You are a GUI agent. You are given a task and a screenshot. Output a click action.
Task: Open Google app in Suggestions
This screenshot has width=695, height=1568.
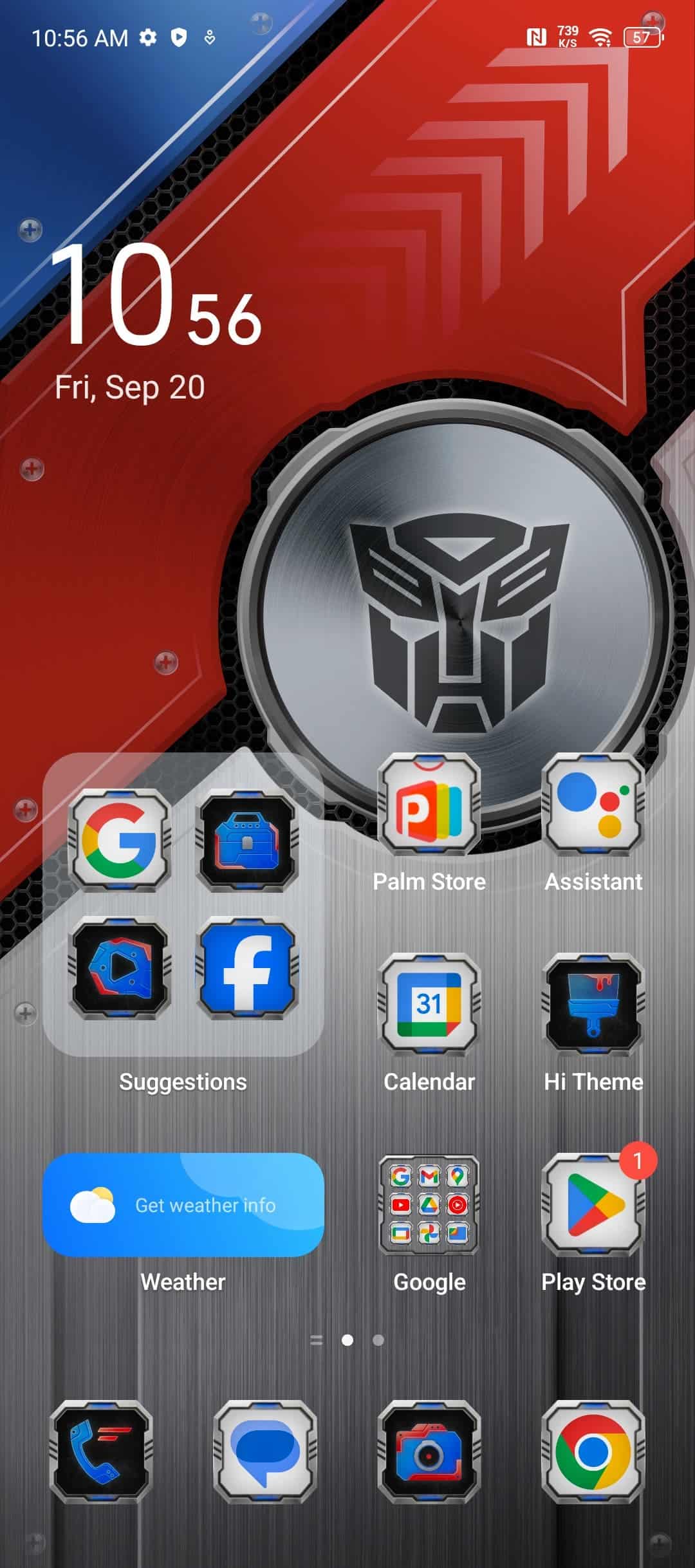click(x=120, y=840)
